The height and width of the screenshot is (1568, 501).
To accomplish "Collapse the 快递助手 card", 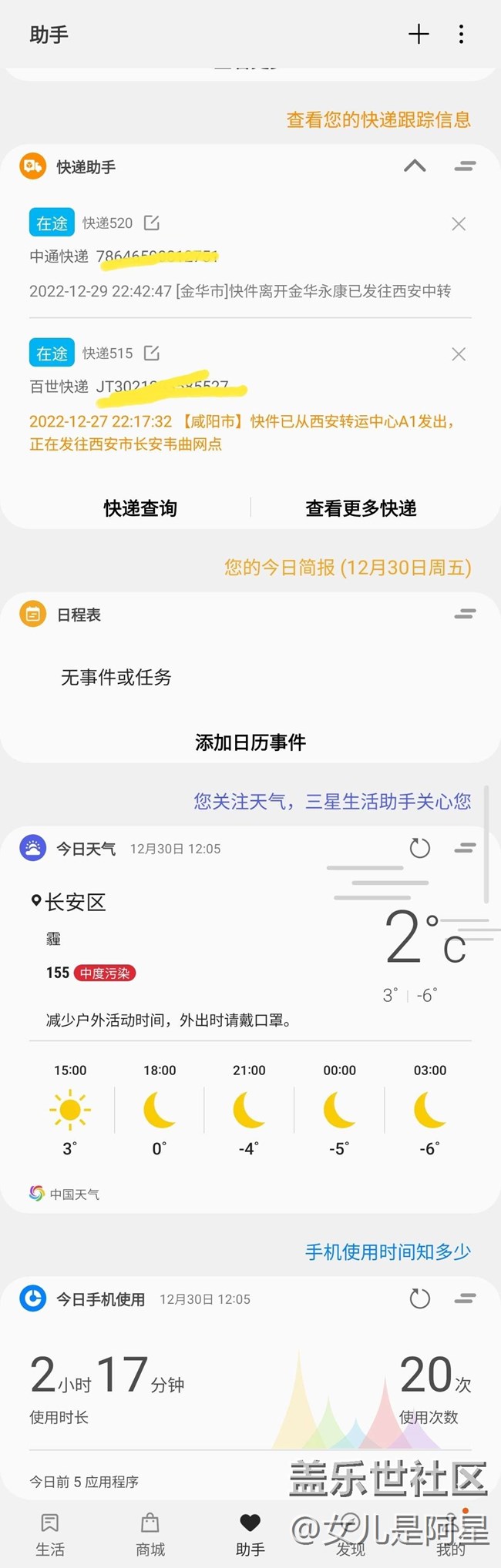I will [415, 166].
